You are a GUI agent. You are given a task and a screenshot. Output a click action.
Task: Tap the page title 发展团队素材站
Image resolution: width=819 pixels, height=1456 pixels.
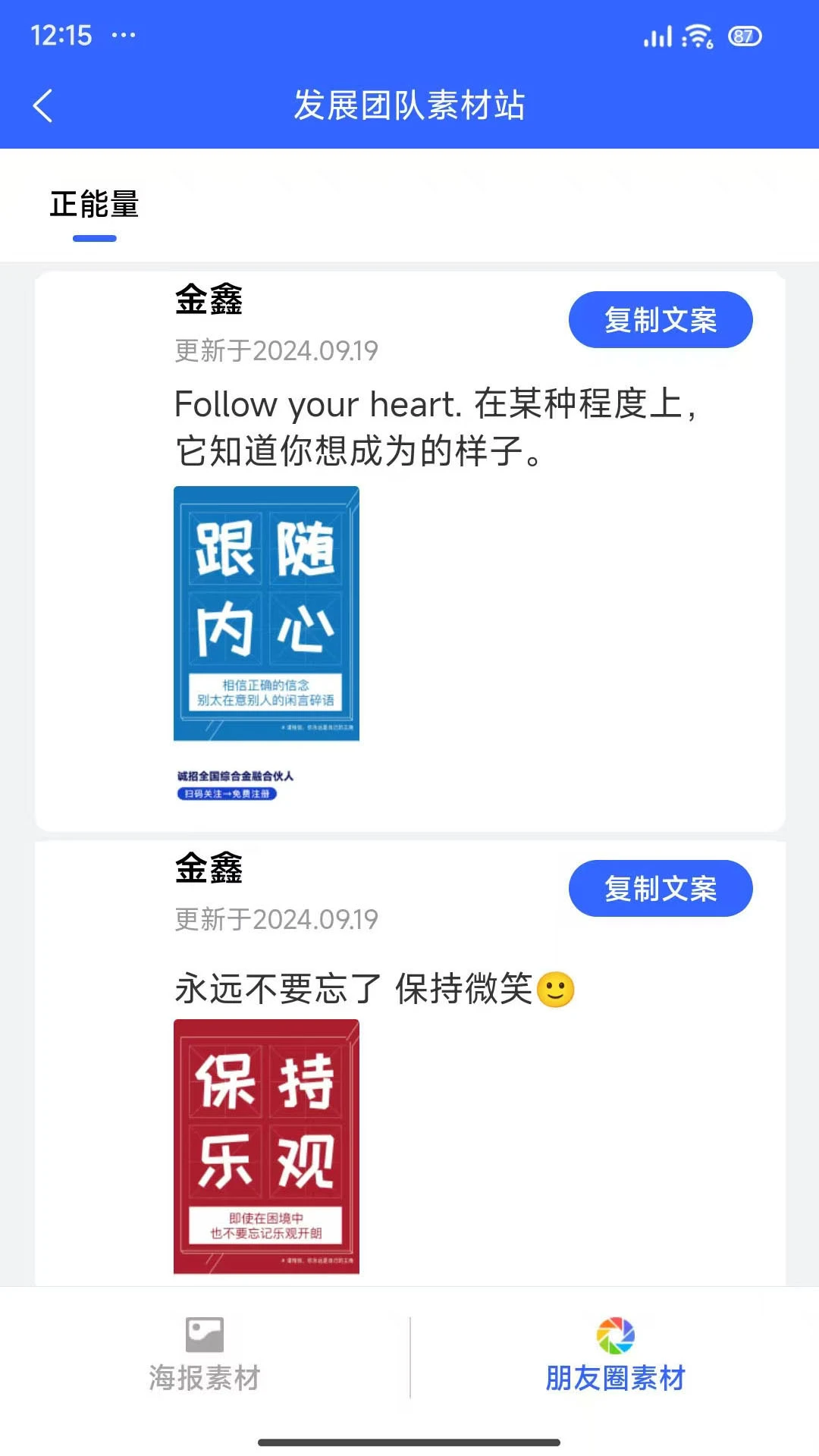pyautogui.click(x=409, y=106)
